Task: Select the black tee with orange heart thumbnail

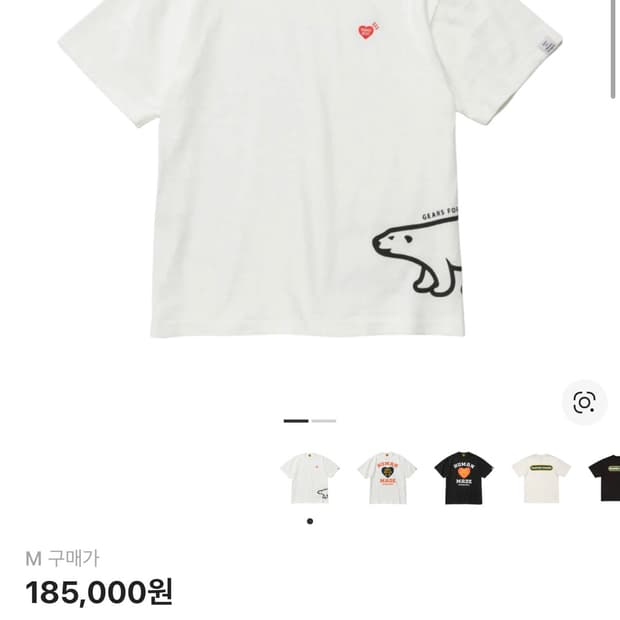Action: 464,478
